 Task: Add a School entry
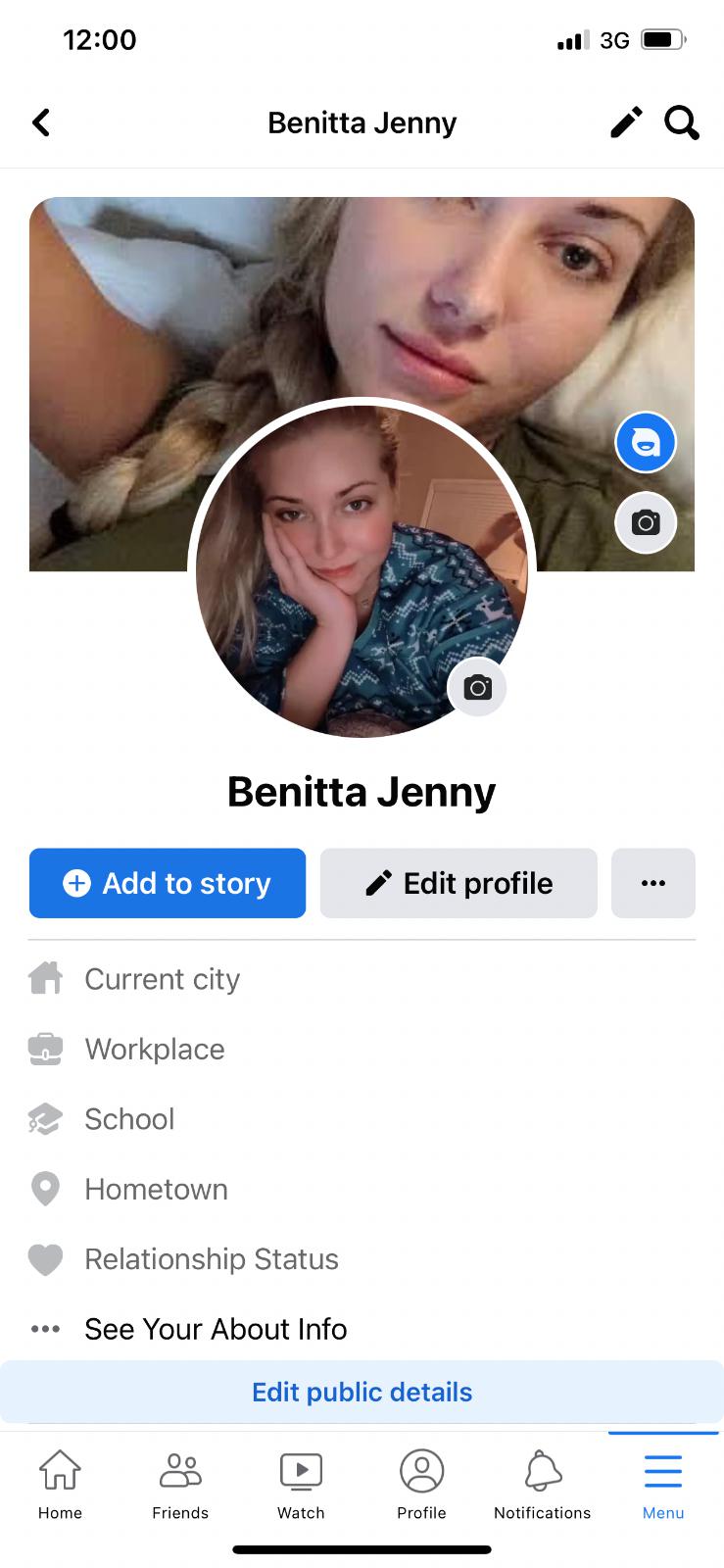click(129, 1119)
